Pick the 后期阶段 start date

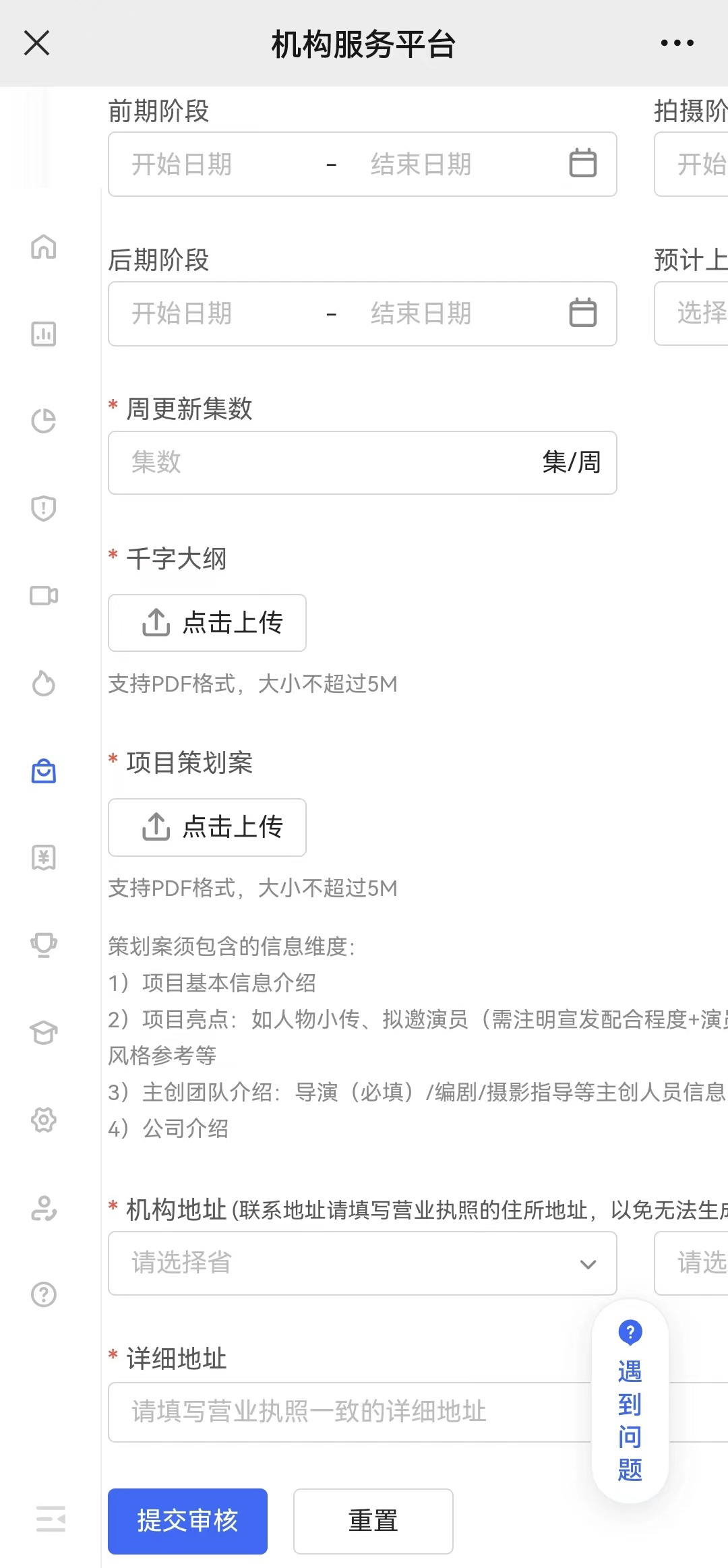coord(182,313)
